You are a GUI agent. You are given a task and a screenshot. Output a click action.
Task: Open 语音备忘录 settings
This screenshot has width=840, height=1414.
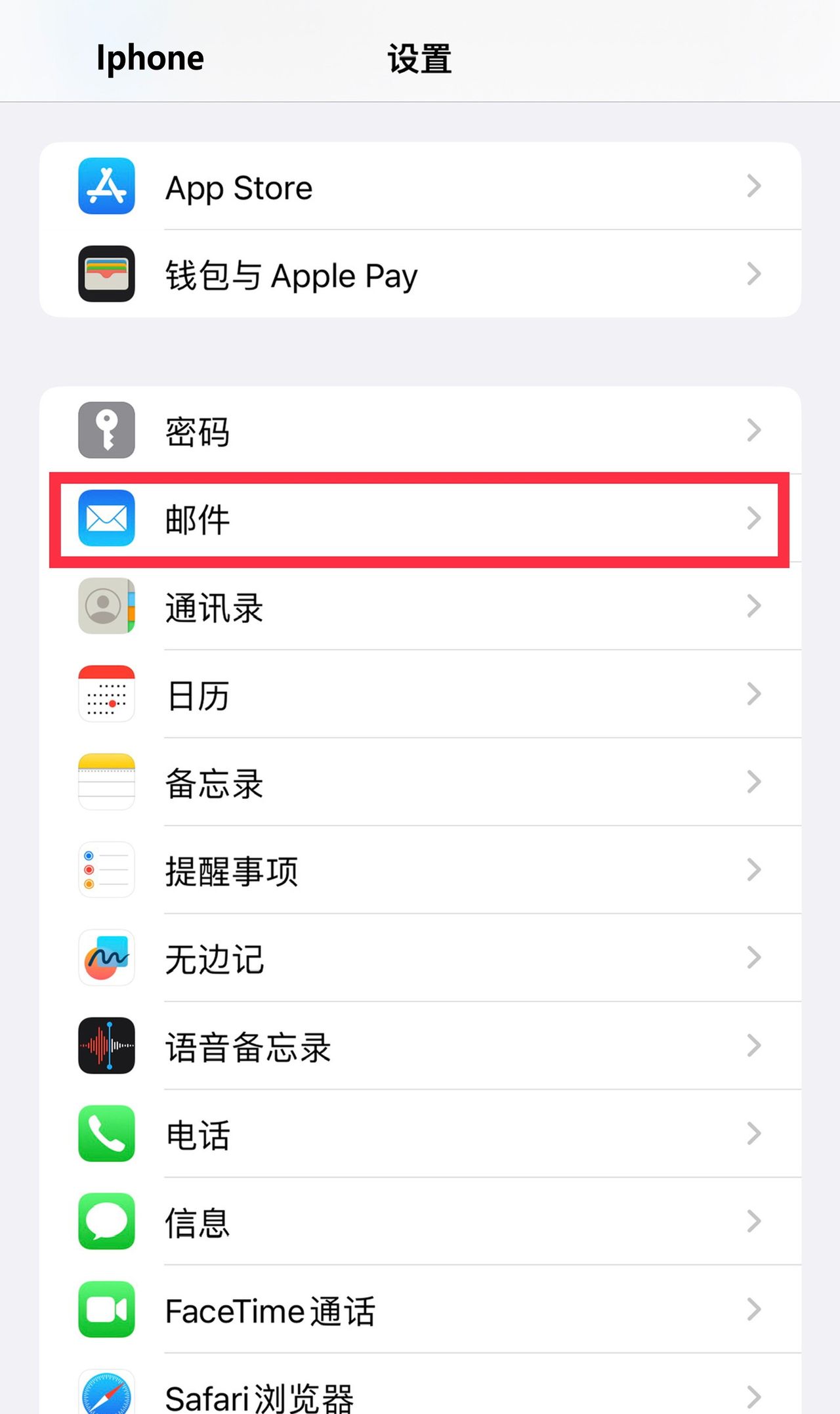tap(420, 1046)
